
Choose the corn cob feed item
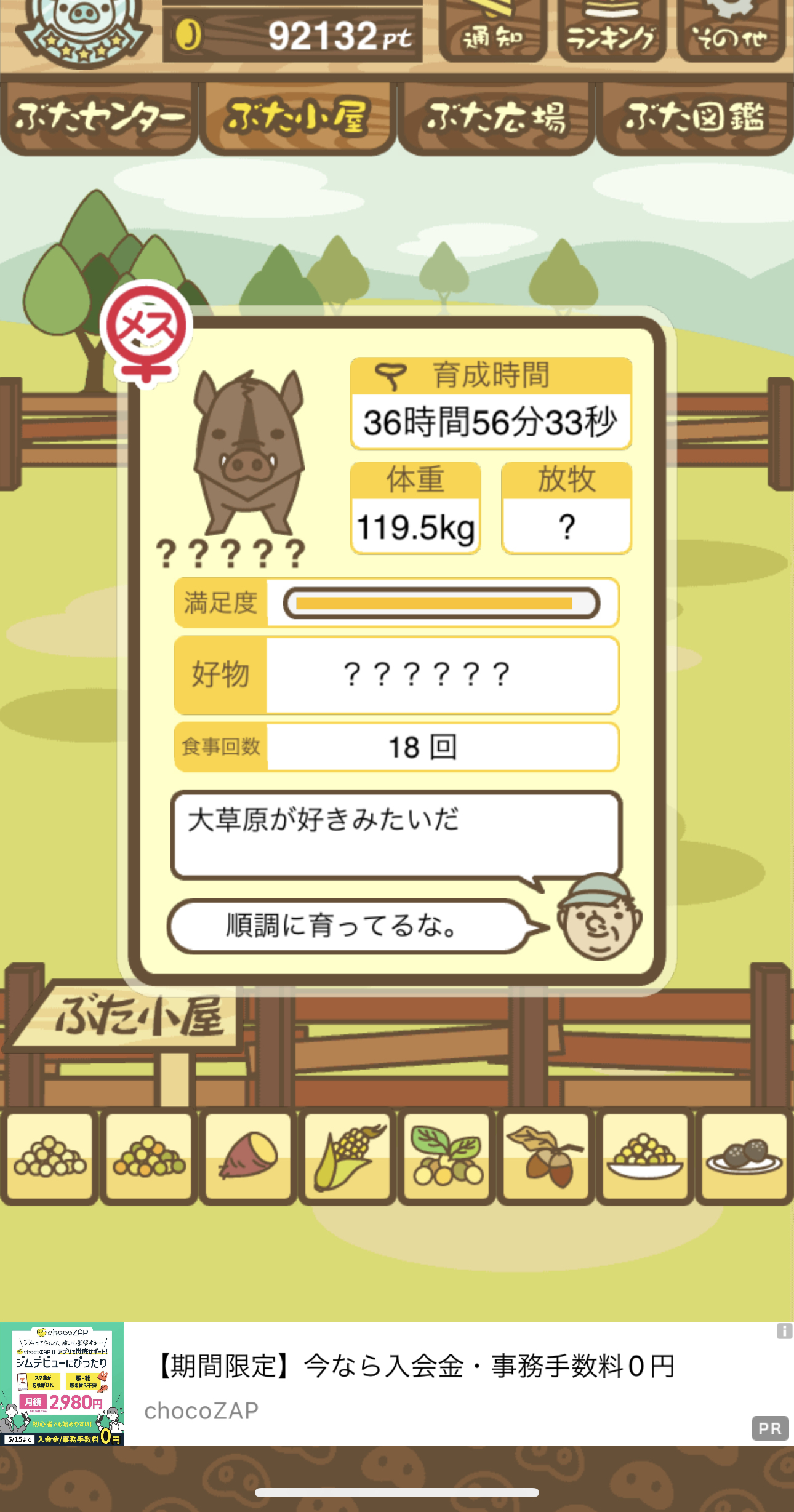(x=347, y=1156)
